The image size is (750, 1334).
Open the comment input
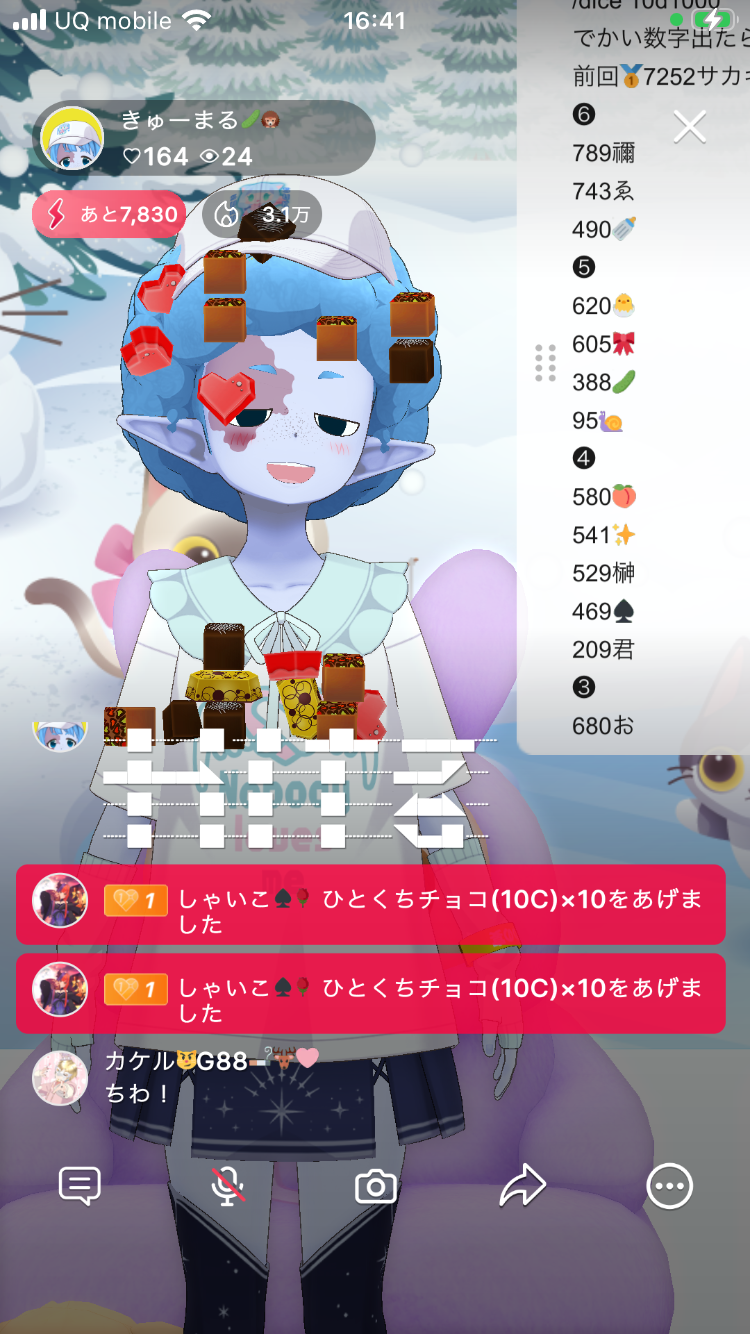[x=80, y=1187]
